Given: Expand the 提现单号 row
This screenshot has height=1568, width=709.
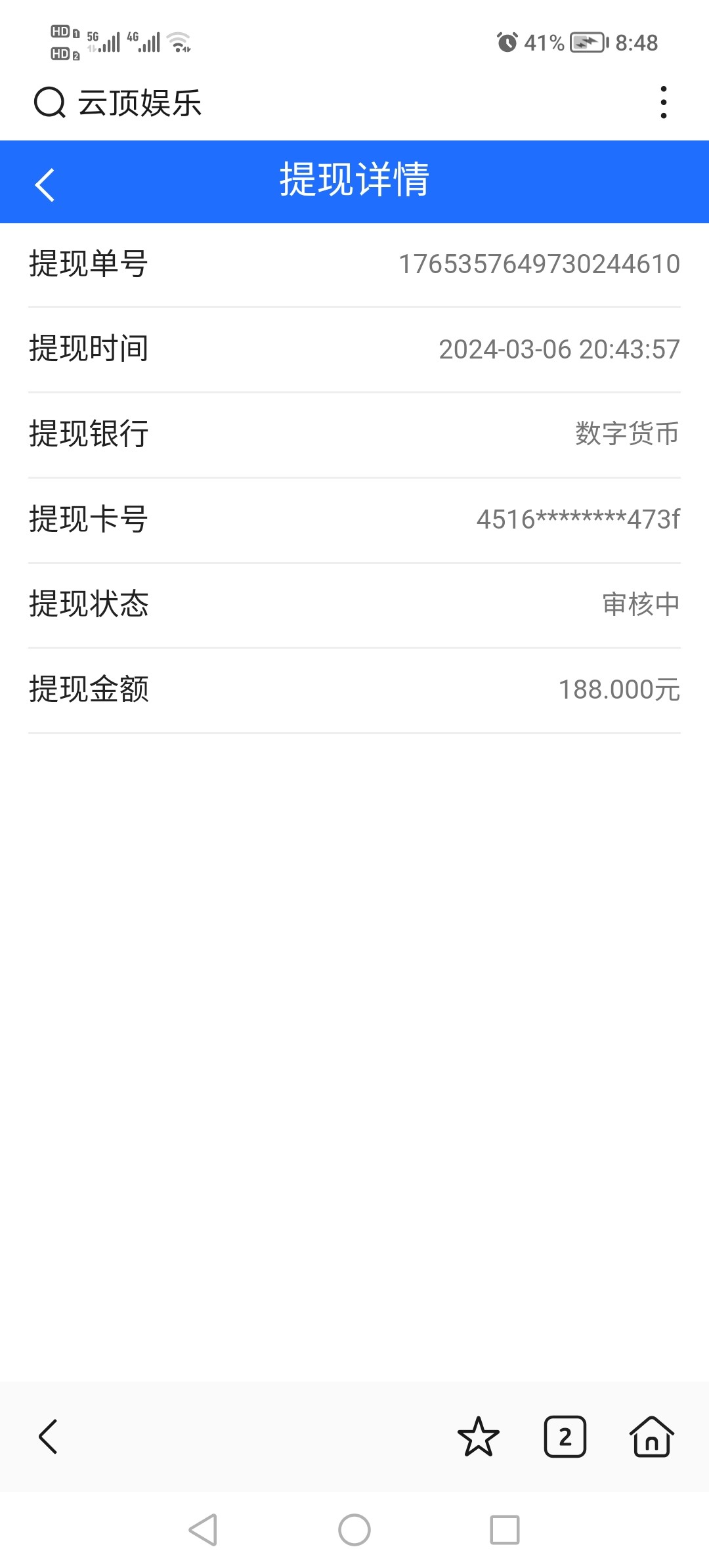Looking at the screenshot, I should pyautogui.click(x=354, y=263).
